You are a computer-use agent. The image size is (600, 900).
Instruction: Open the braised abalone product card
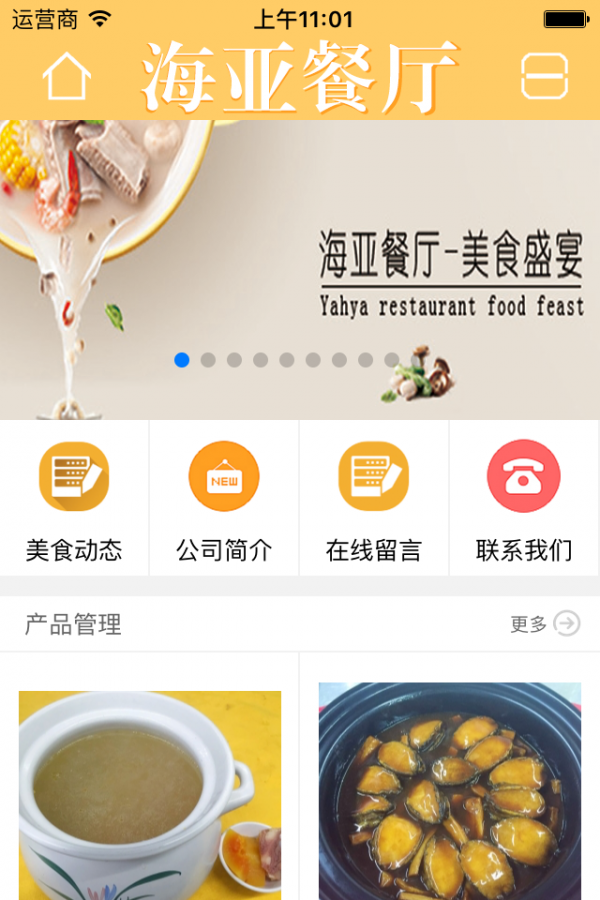click(x=450, y=790)
